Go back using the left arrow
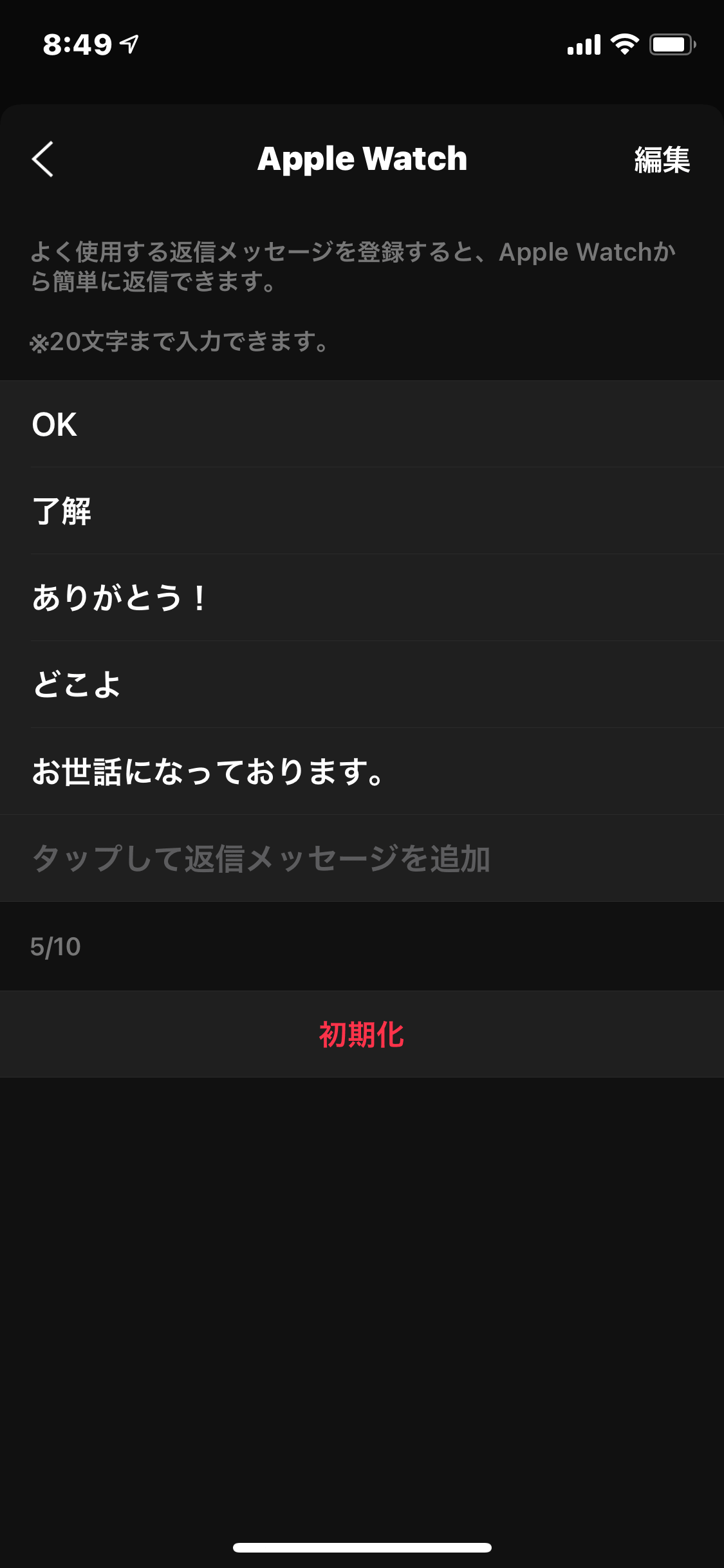 [x=42, y=159]
